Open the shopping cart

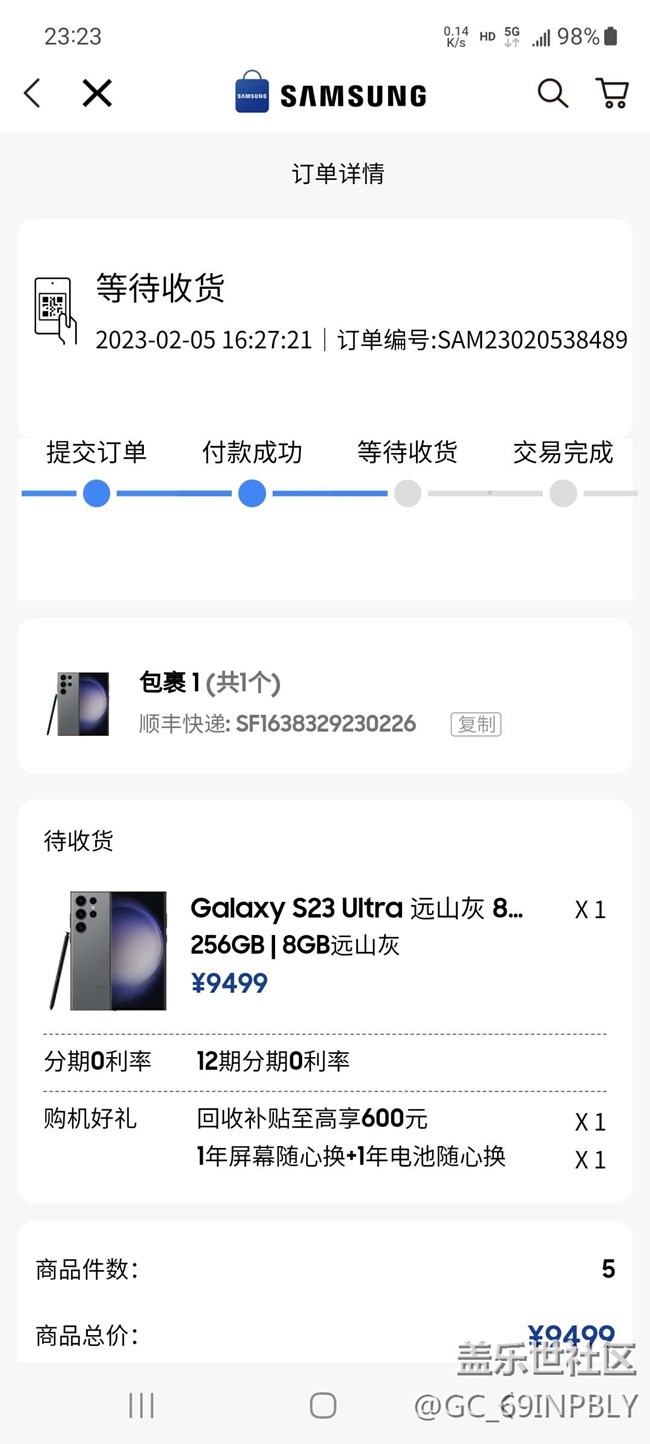coord(612,94)
